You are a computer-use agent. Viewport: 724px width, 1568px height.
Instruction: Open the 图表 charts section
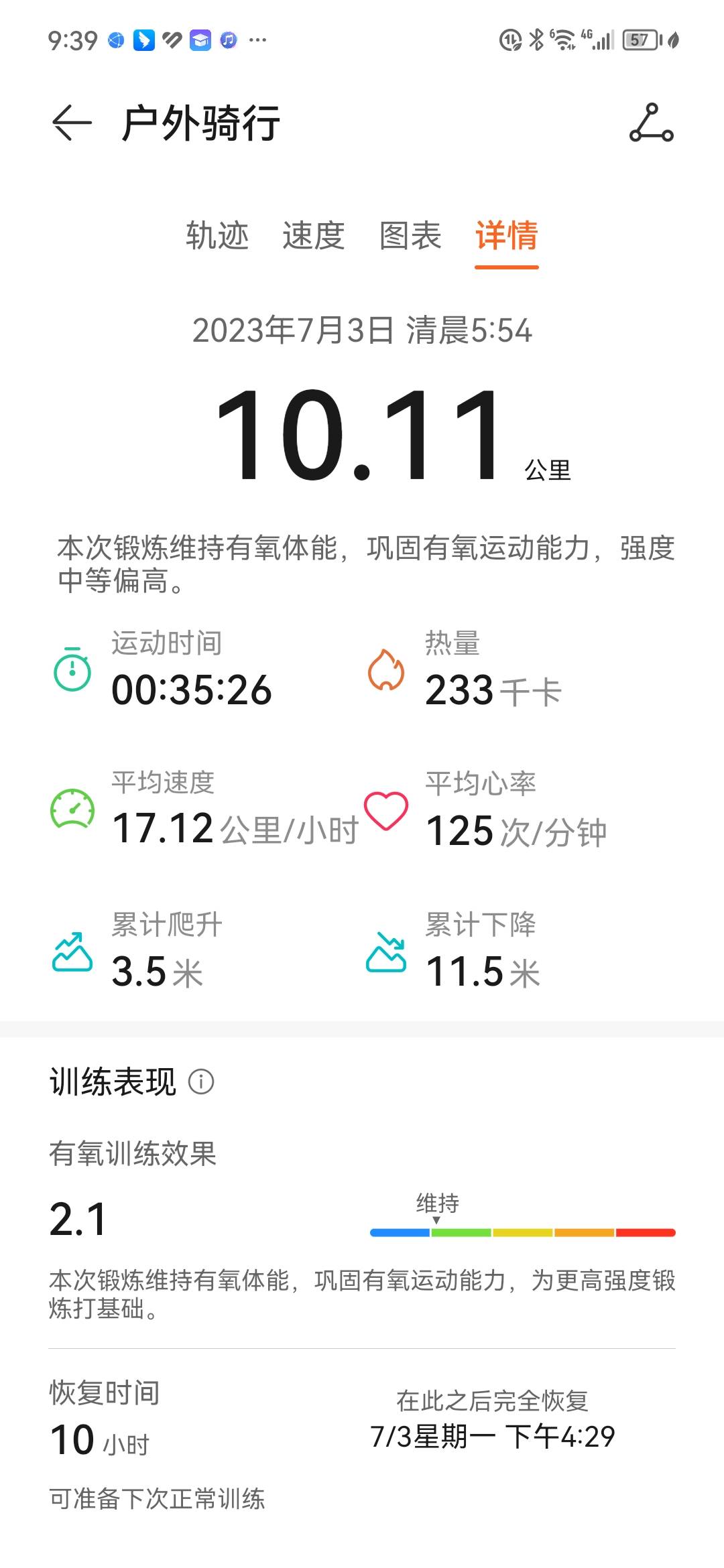410,237
